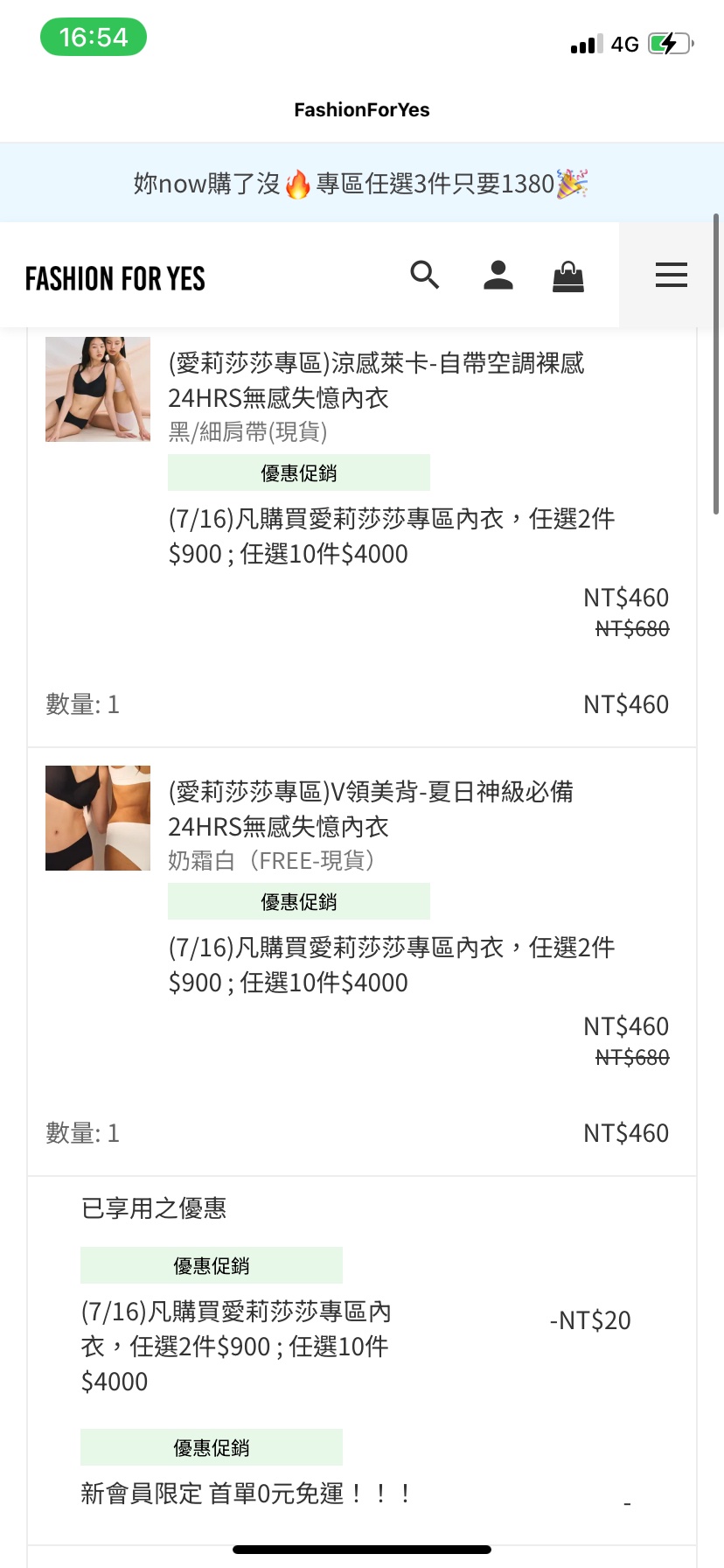Open the shopping bag cart
This screenshot has width=724, height=1568.
[x=568, y=276]
